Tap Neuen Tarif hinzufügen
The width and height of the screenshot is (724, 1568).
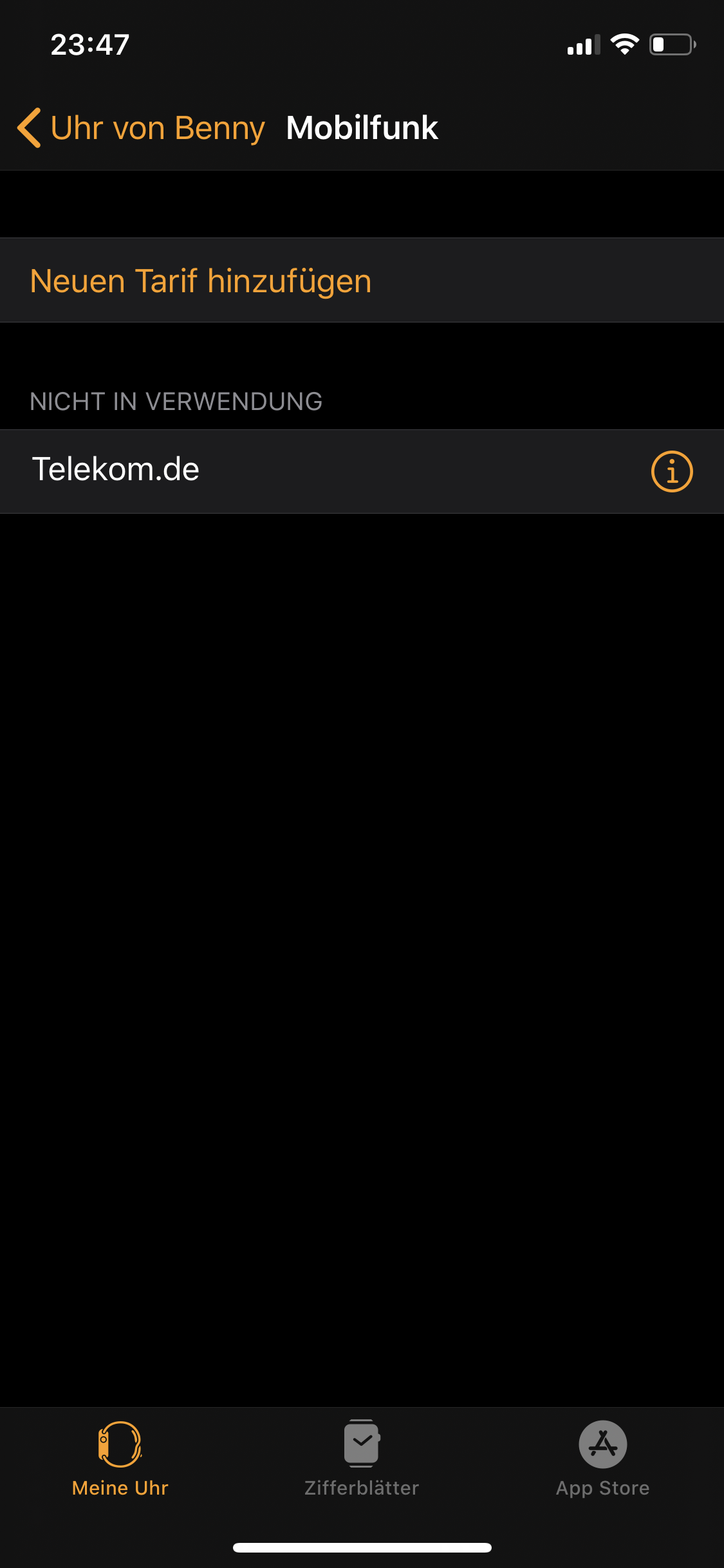point(201,281)
